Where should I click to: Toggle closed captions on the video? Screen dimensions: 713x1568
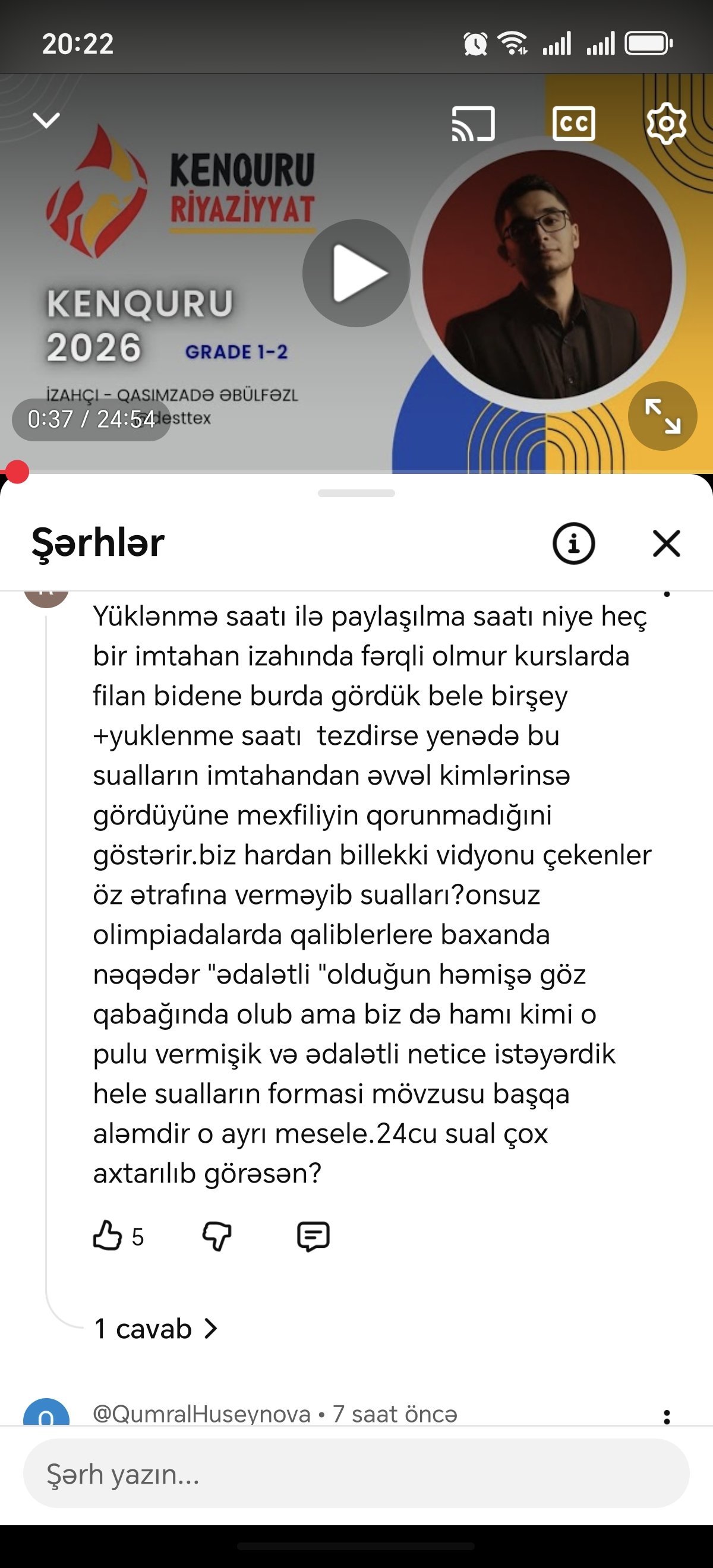click(x=573, y=124)
